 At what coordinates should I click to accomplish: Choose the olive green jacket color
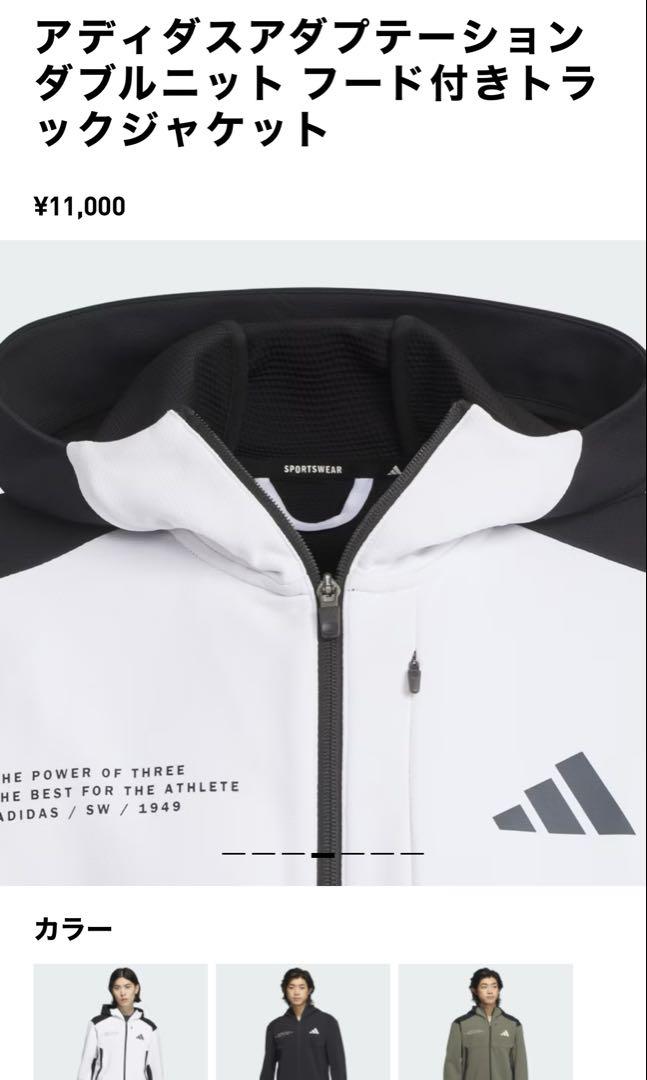coord(485,1022)
